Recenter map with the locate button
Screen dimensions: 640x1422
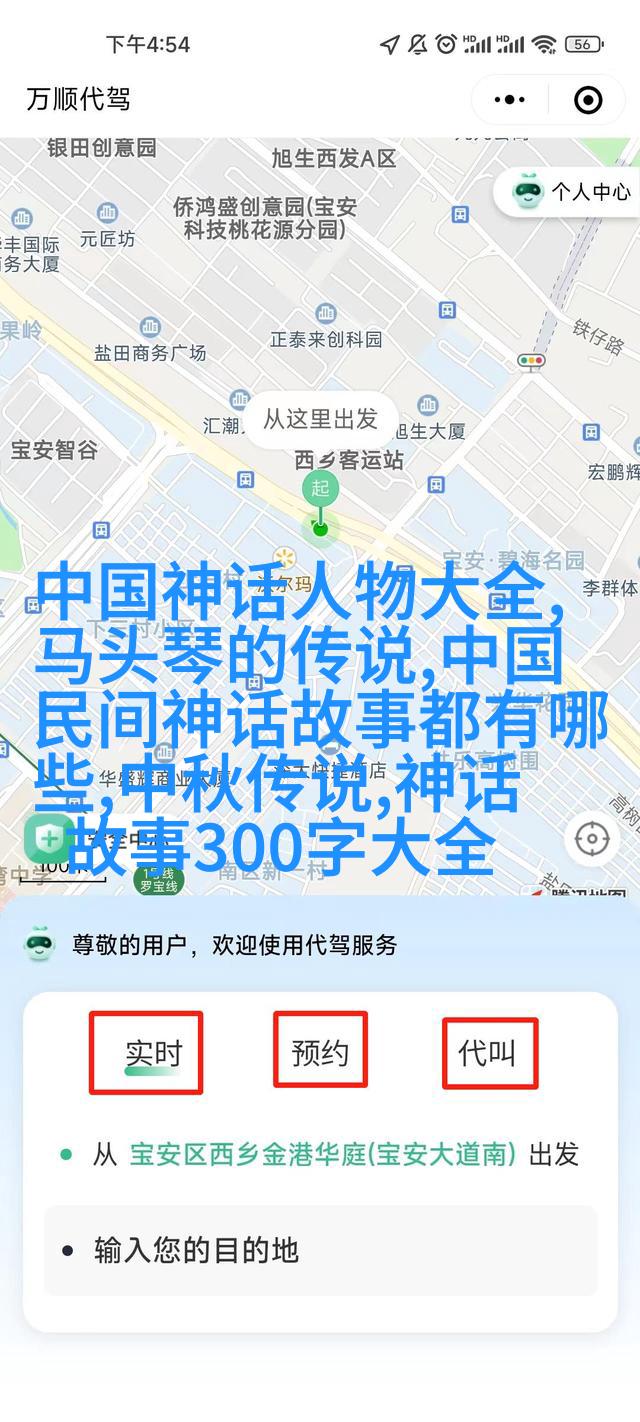(592, 838)
